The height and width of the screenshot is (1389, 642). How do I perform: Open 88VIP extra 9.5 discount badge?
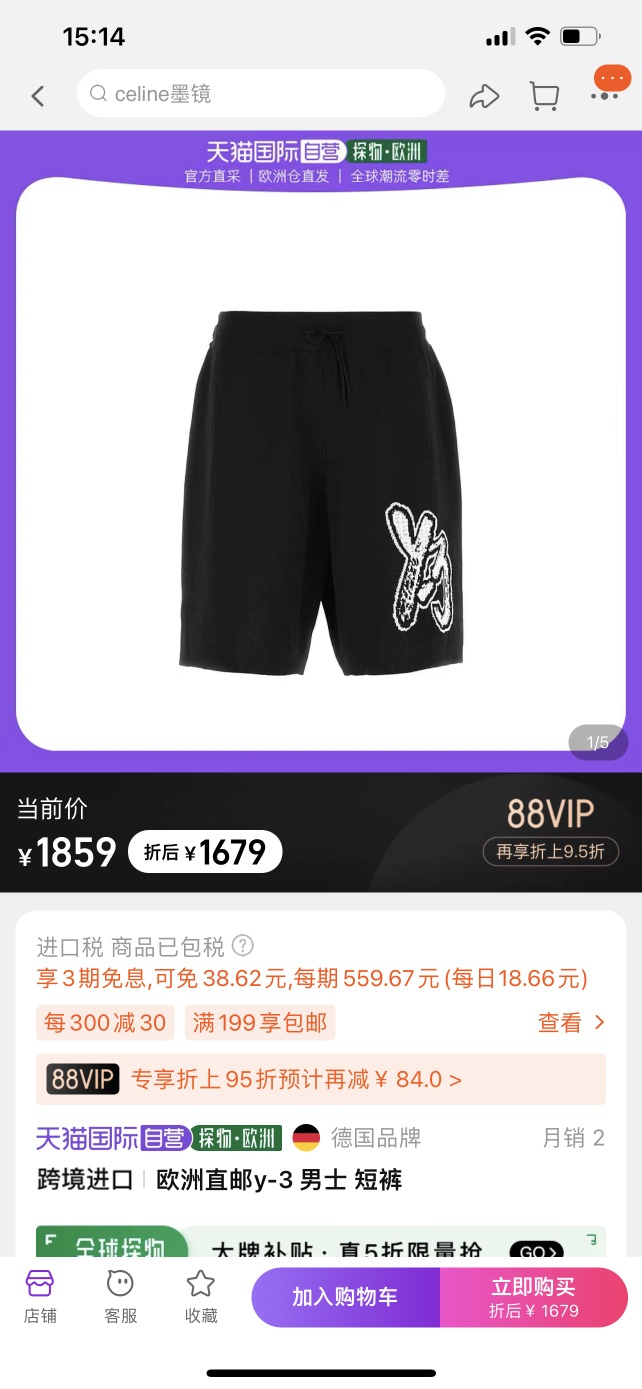point(550,852)
